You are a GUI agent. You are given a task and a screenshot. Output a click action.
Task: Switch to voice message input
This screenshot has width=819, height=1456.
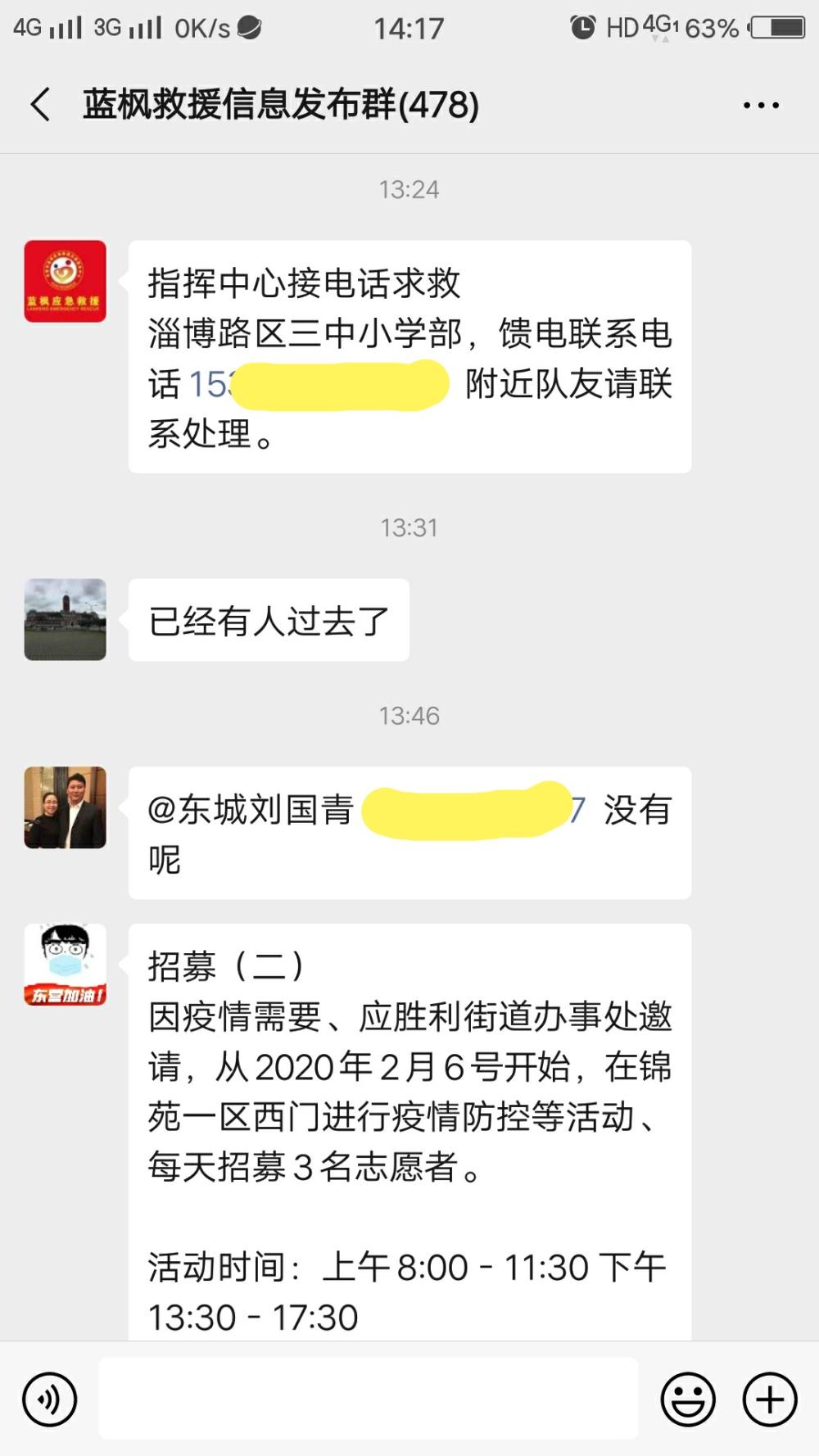point(50,1399)
